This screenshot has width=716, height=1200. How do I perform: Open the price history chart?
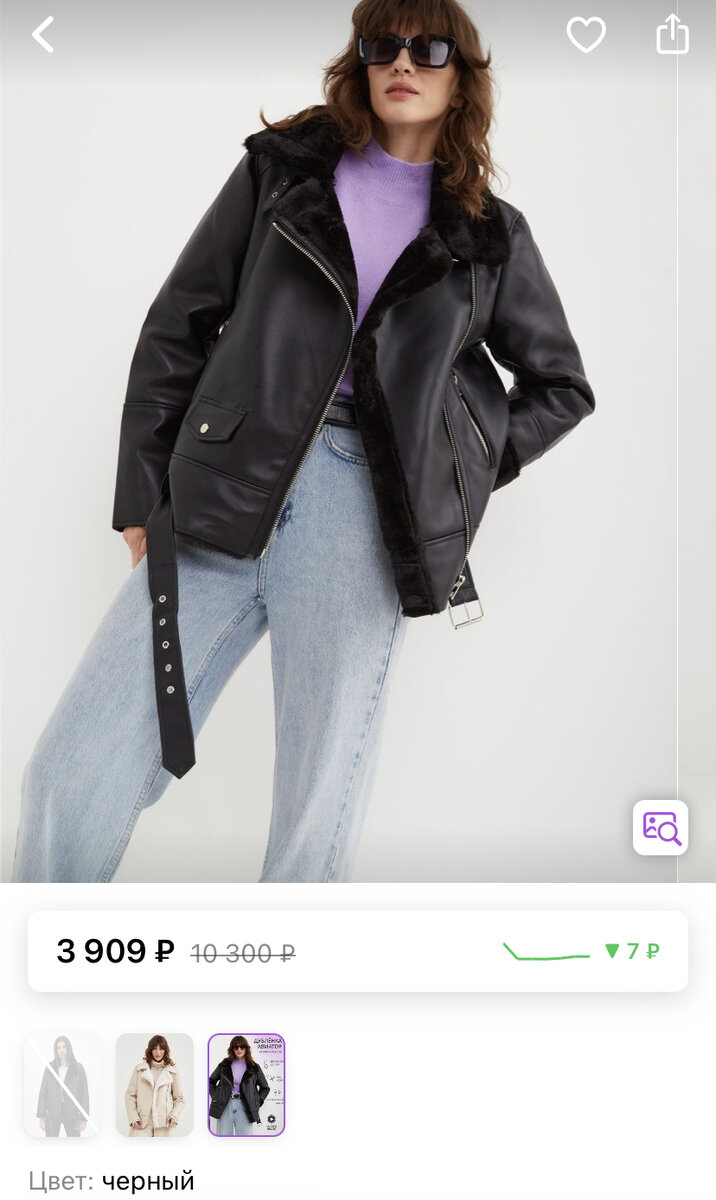(580, 951)
